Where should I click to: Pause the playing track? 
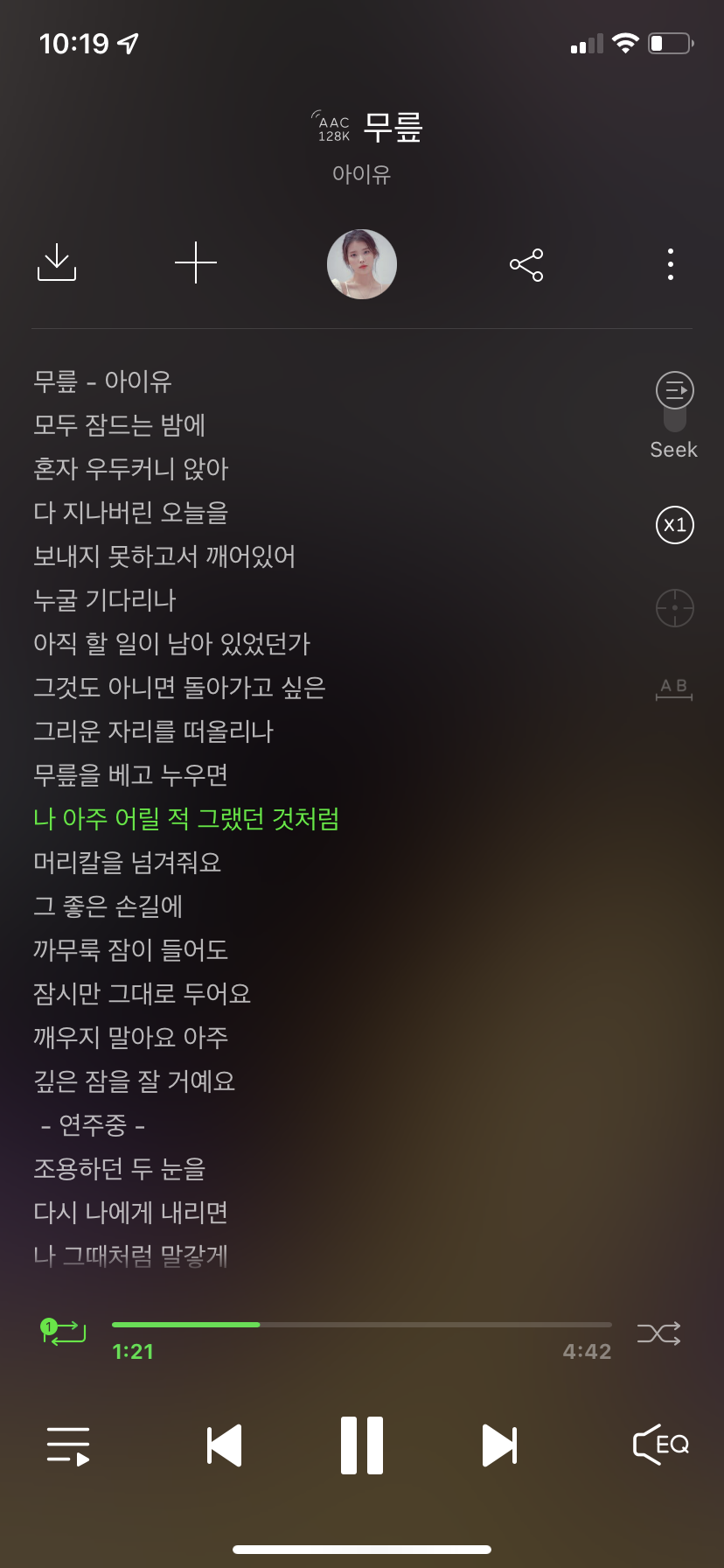[362, 1445]
